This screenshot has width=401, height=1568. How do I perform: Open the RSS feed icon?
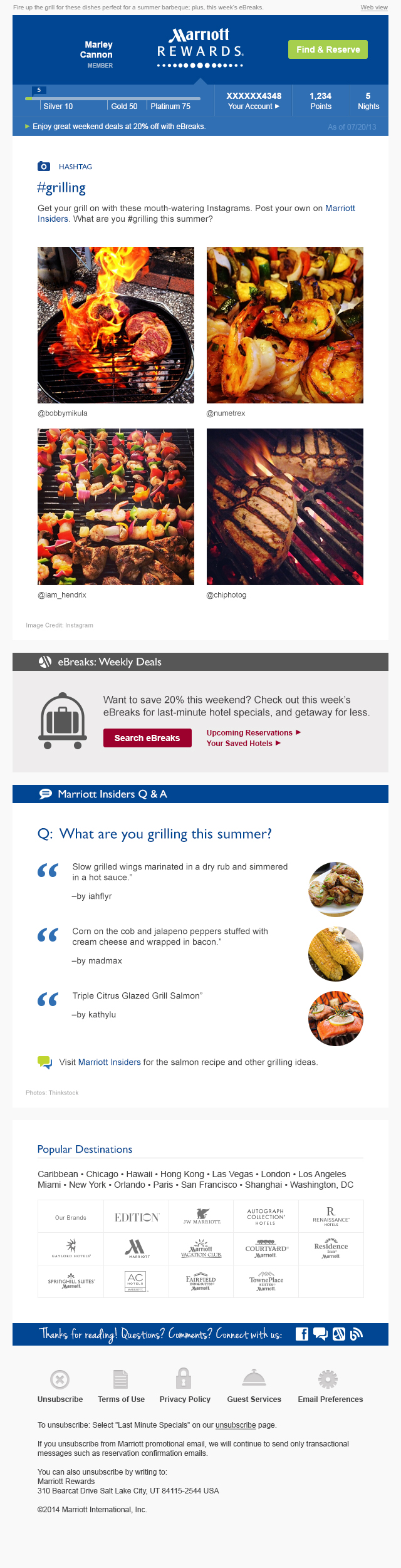point(357,1334)
